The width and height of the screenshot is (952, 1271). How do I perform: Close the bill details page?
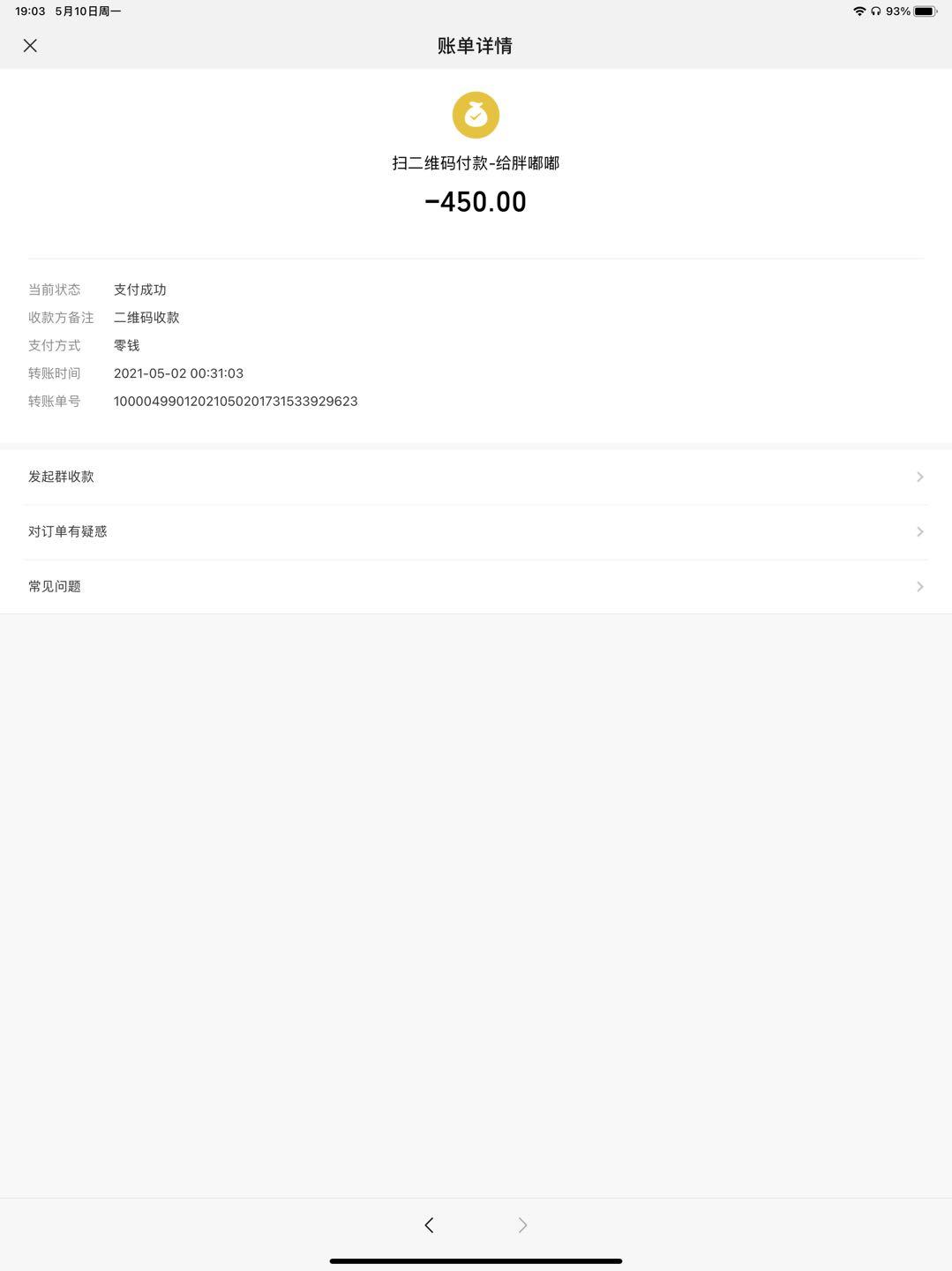30,46
